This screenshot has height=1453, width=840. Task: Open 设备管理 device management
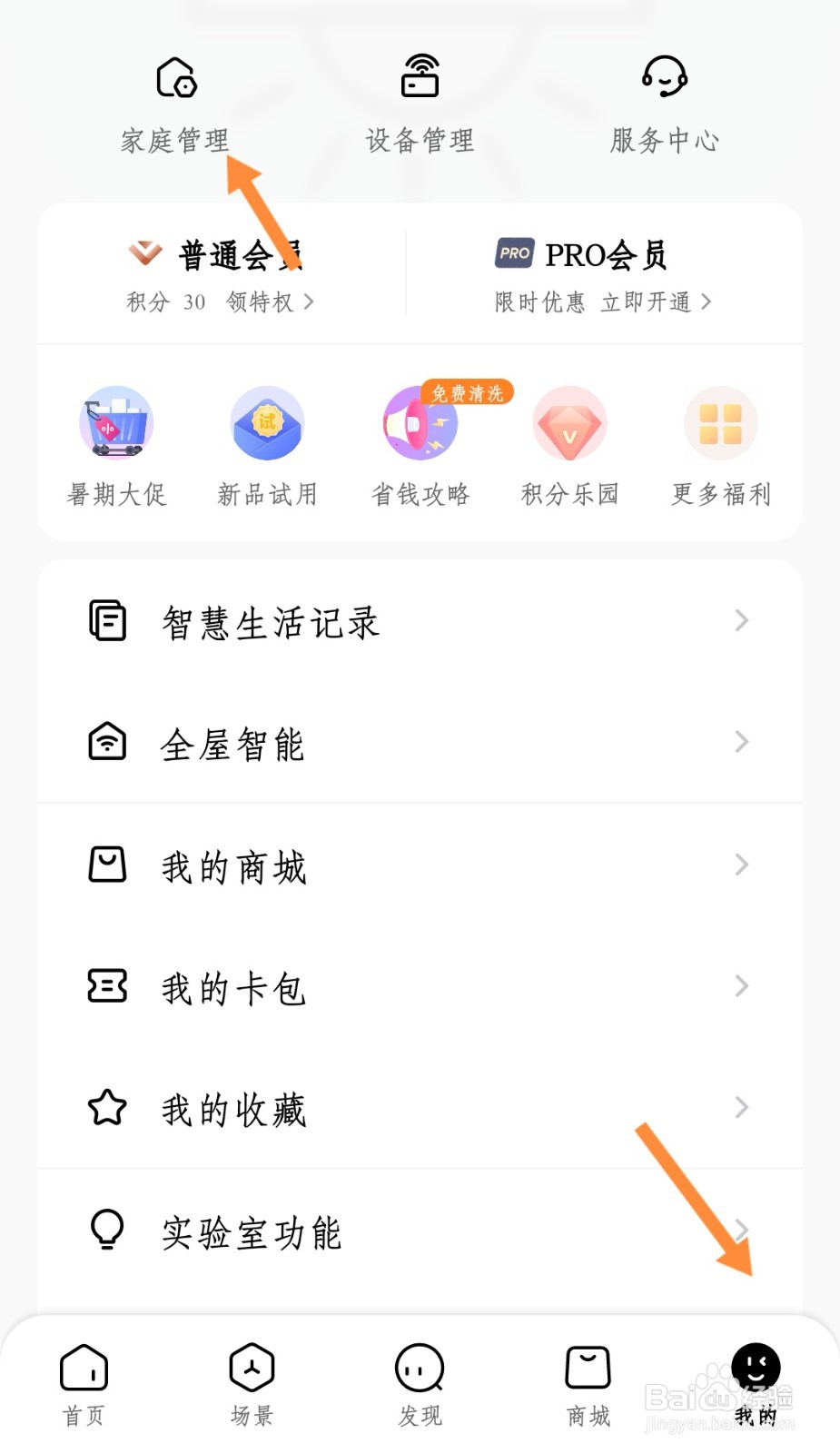(420, 104)
